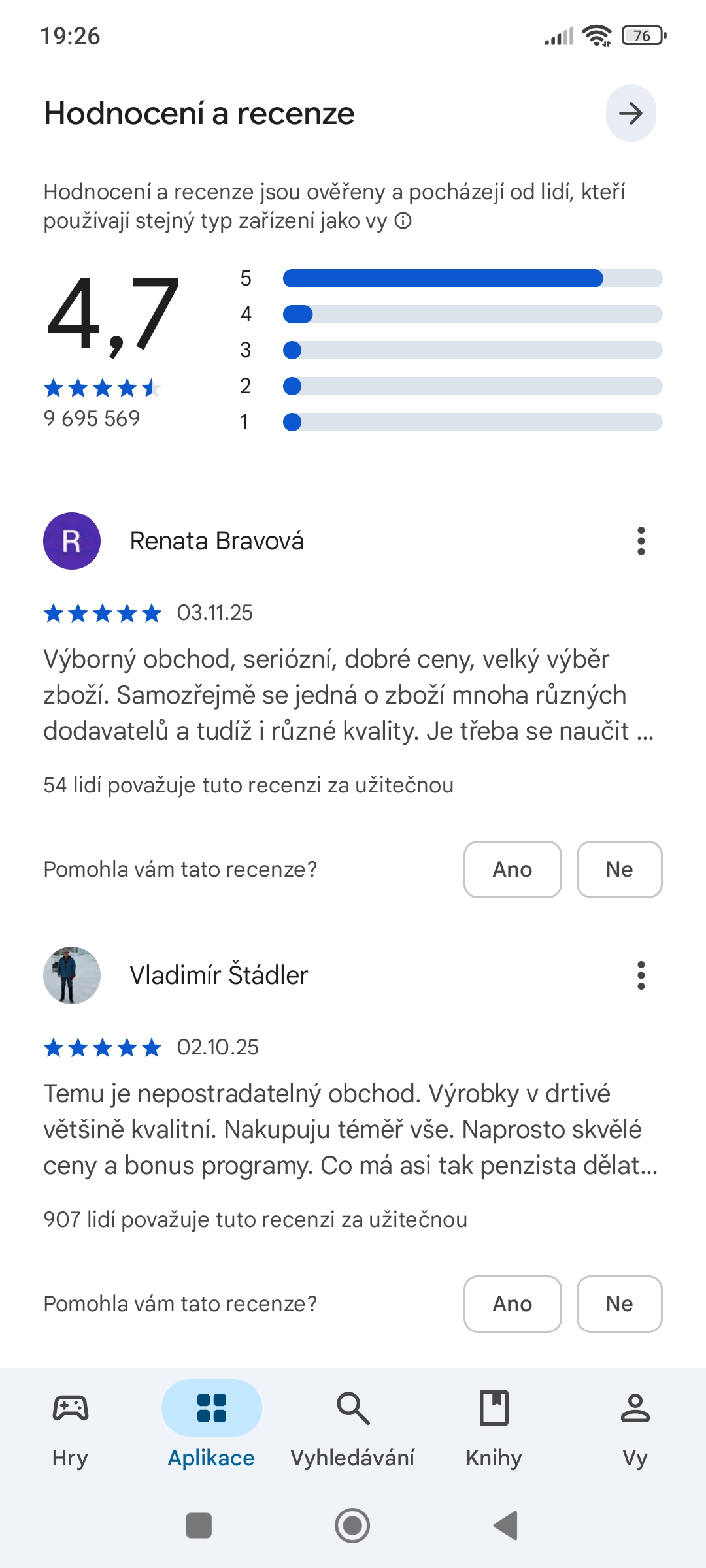Open all ratings and reviews arrow
The image size is (706, 1568).
[x=631, y=113]
